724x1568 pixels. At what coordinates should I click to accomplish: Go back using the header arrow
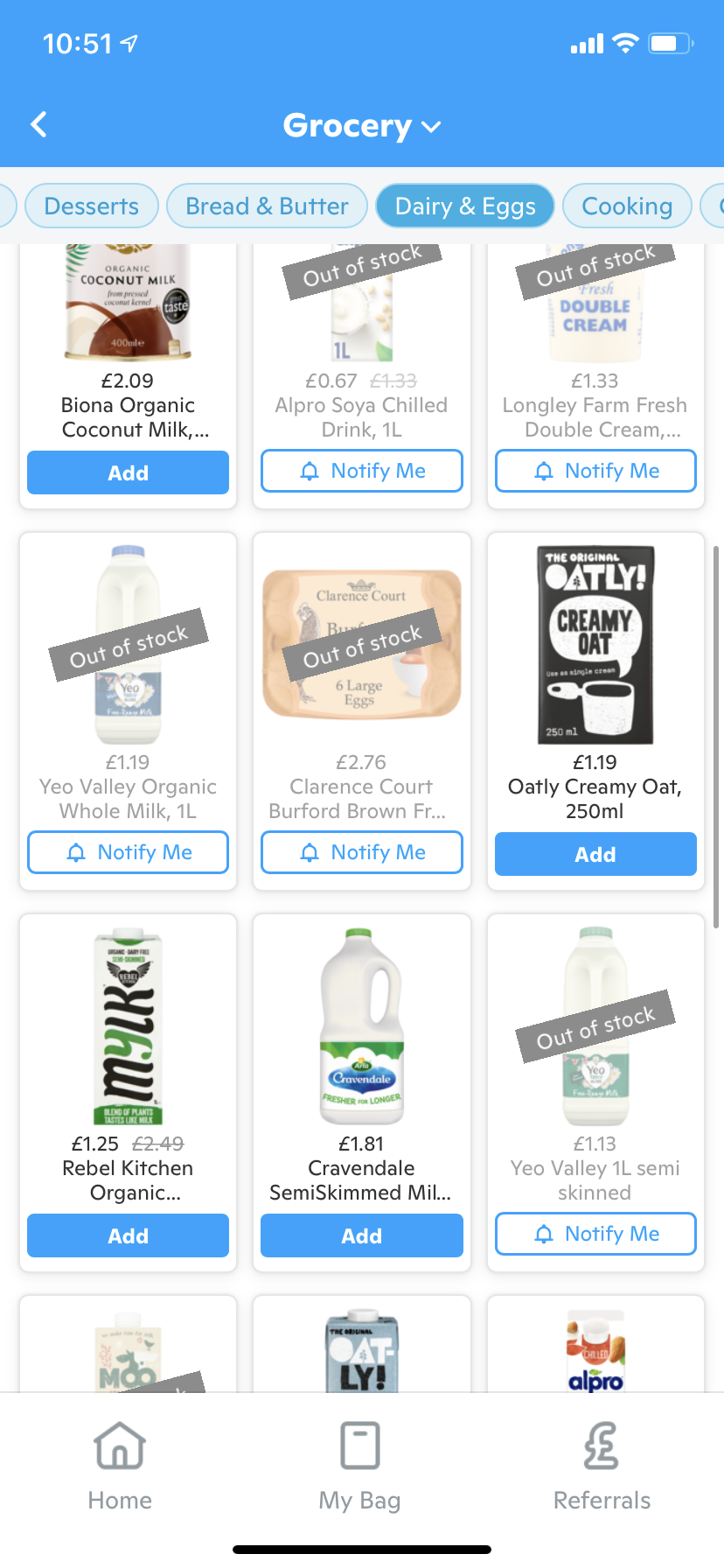[x=38, y=125]
